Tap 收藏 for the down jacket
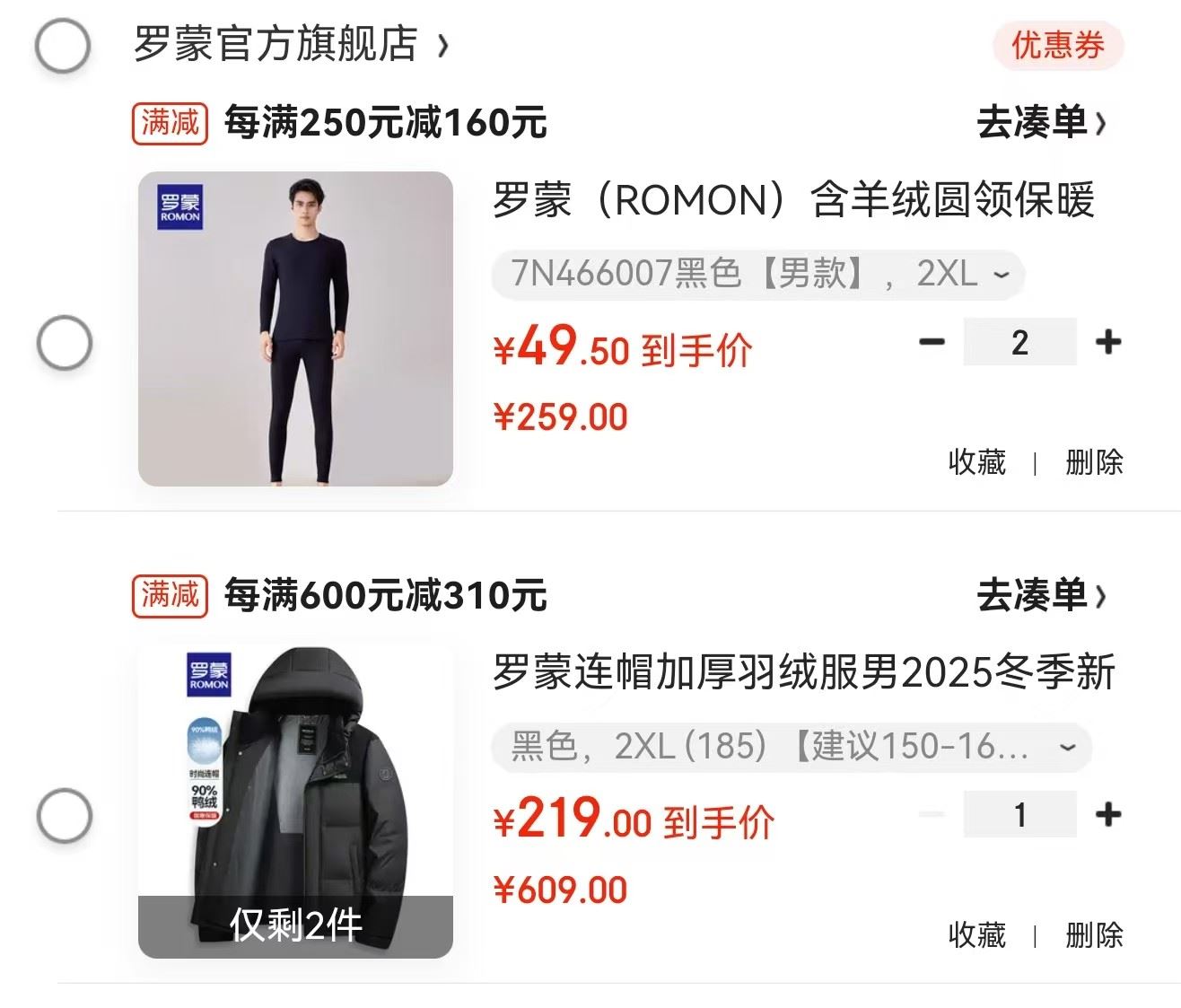This screenshot has height=1008, width=1181. (x=976, y=935)
